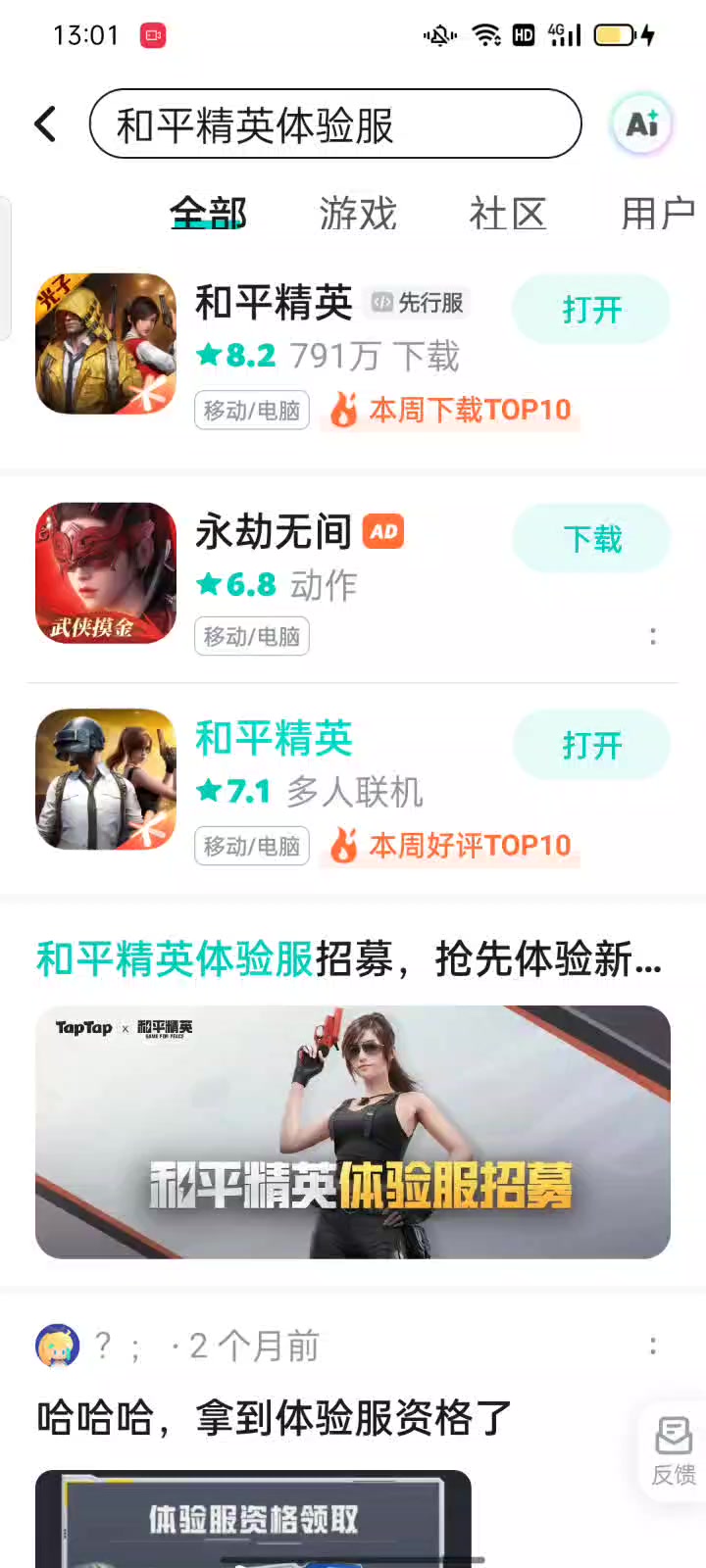Open the 体验服资格领取 post image

(x=253, y=1519)
